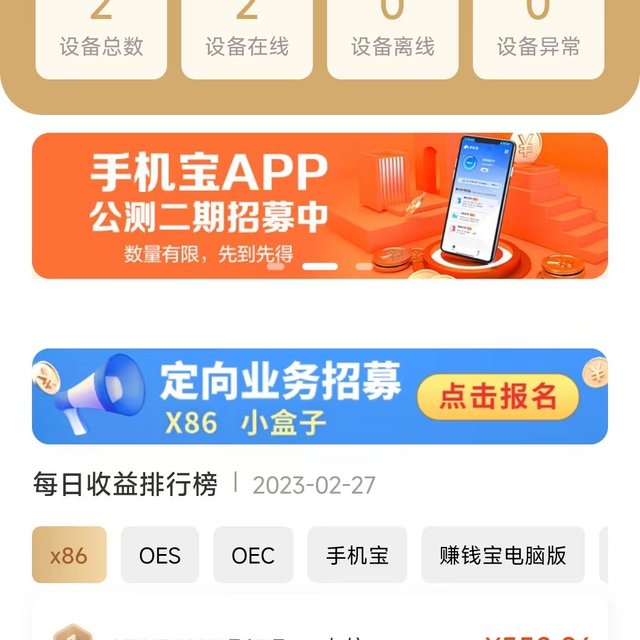Switch to the 赚钱宝电脑版 ranking chip
Image resolution: width=640 pixels, height=640 pixels.
coord(503,555)
